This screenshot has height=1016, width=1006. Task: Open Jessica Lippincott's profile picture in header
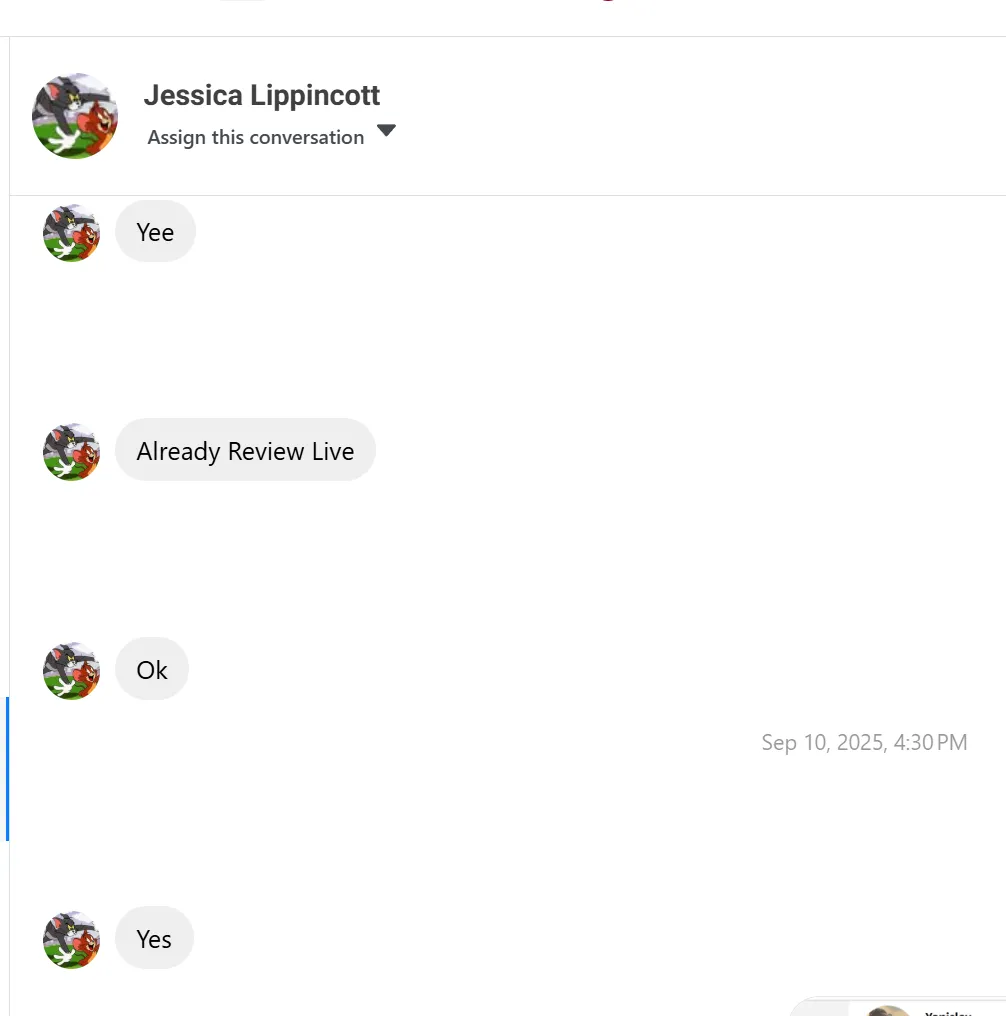point(75,116)
